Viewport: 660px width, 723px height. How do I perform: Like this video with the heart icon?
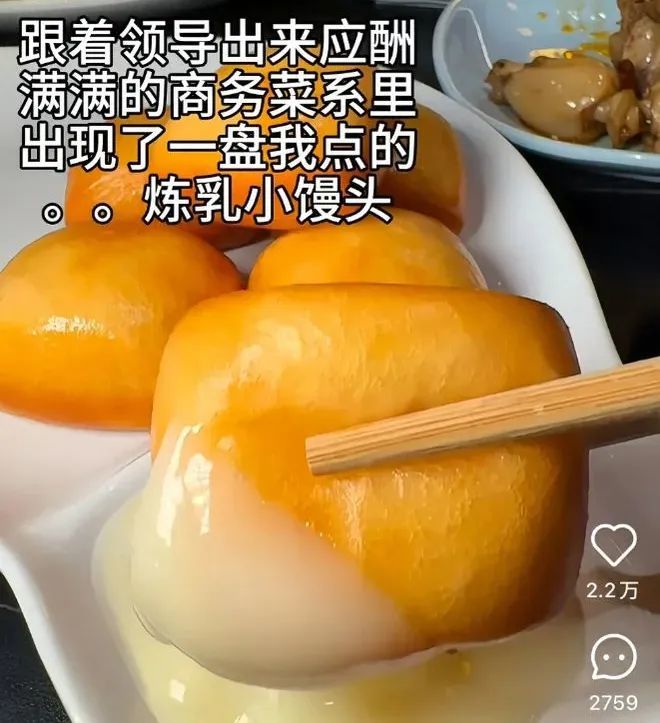pyautogui.click(x=613, y=546)
